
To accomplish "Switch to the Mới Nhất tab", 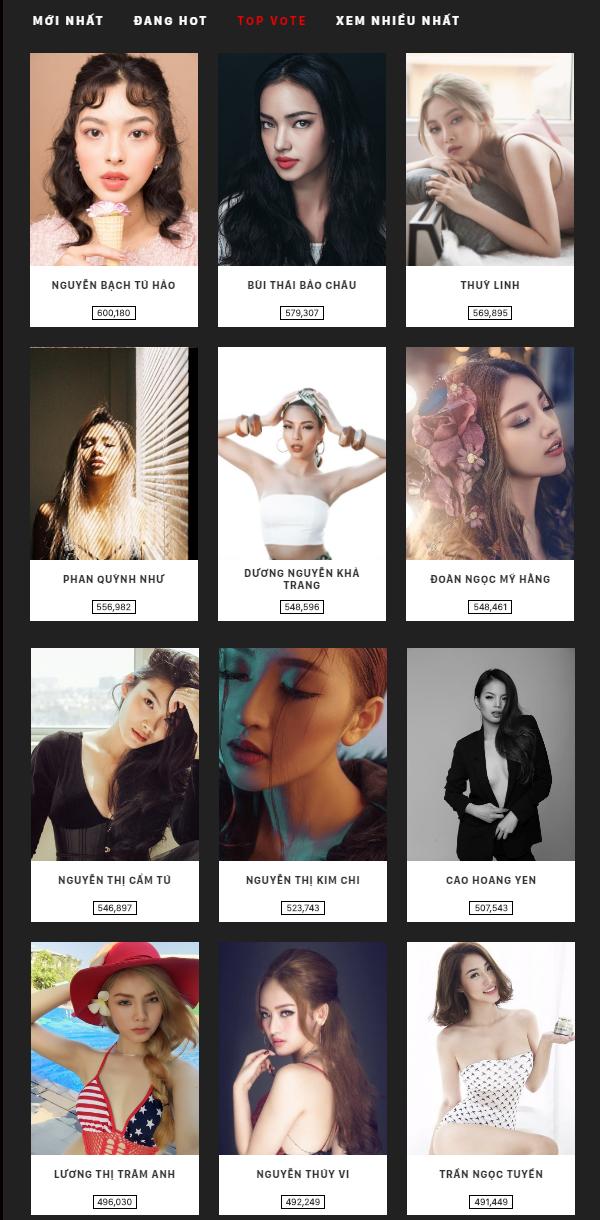I will point(68,20).
